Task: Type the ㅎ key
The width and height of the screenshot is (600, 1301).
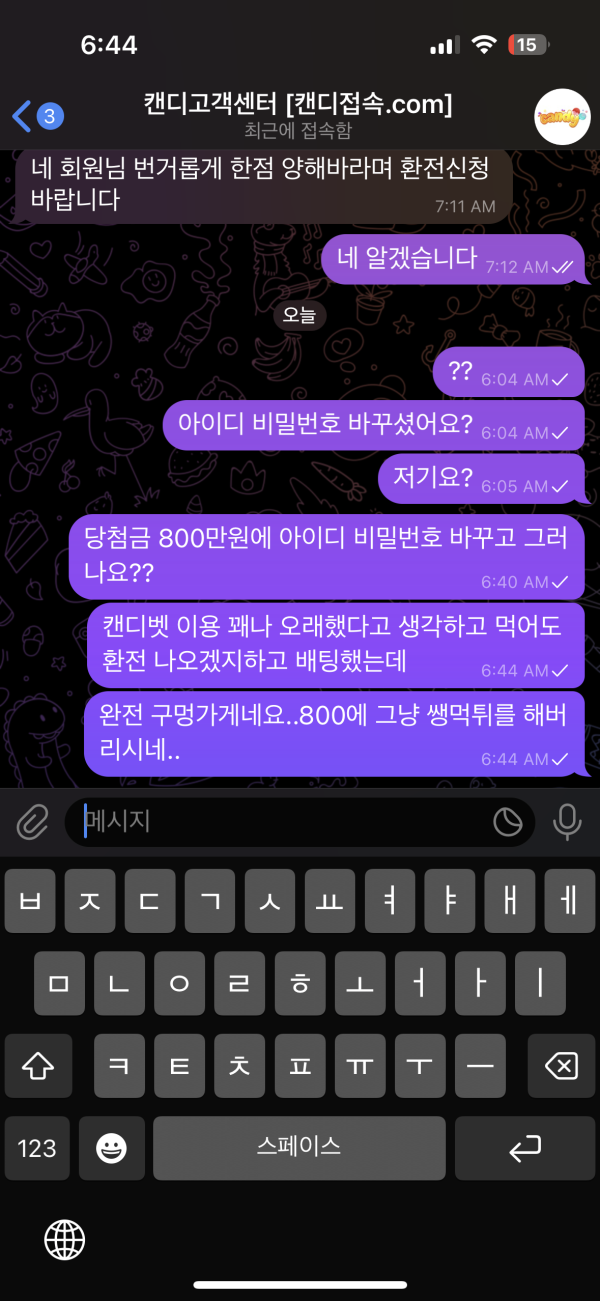Action: pos(299,983)
